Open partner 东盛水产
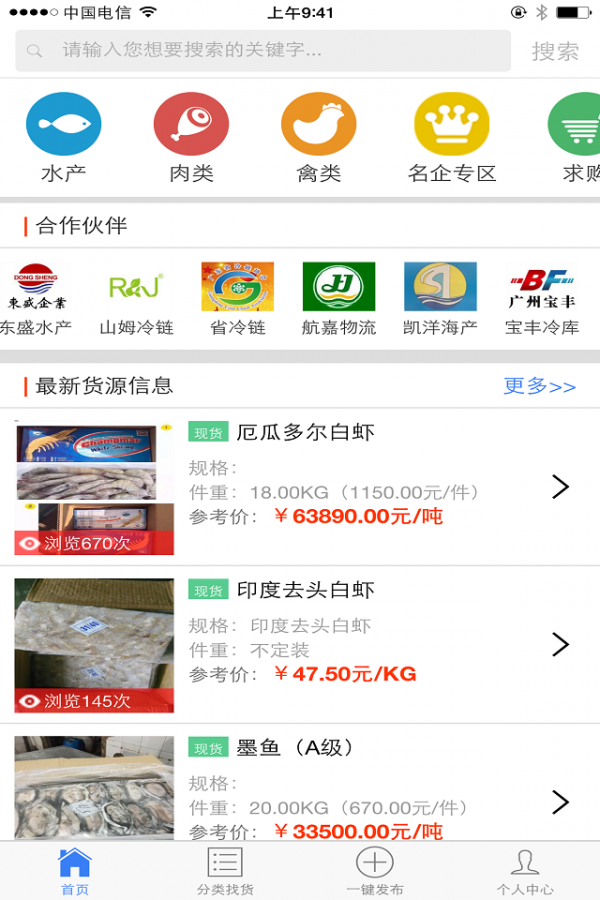The image size is (600, 900). pyautogui.click(x=36, y=298)
